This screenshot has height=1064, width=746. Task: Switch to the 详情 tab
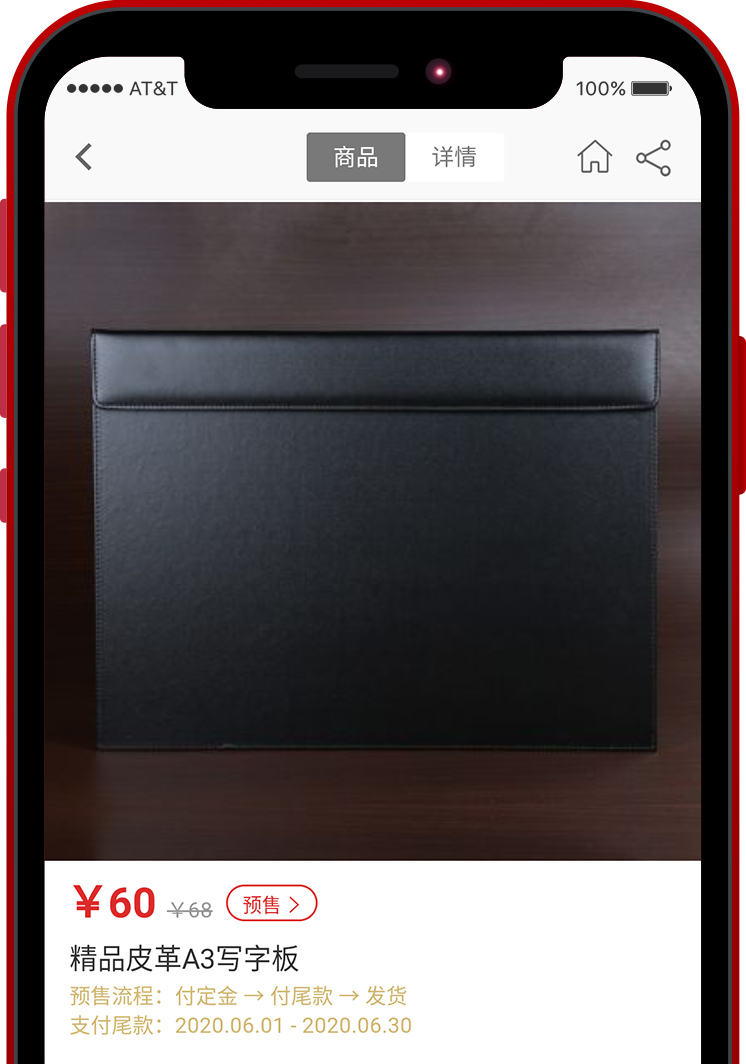[454, 157]
